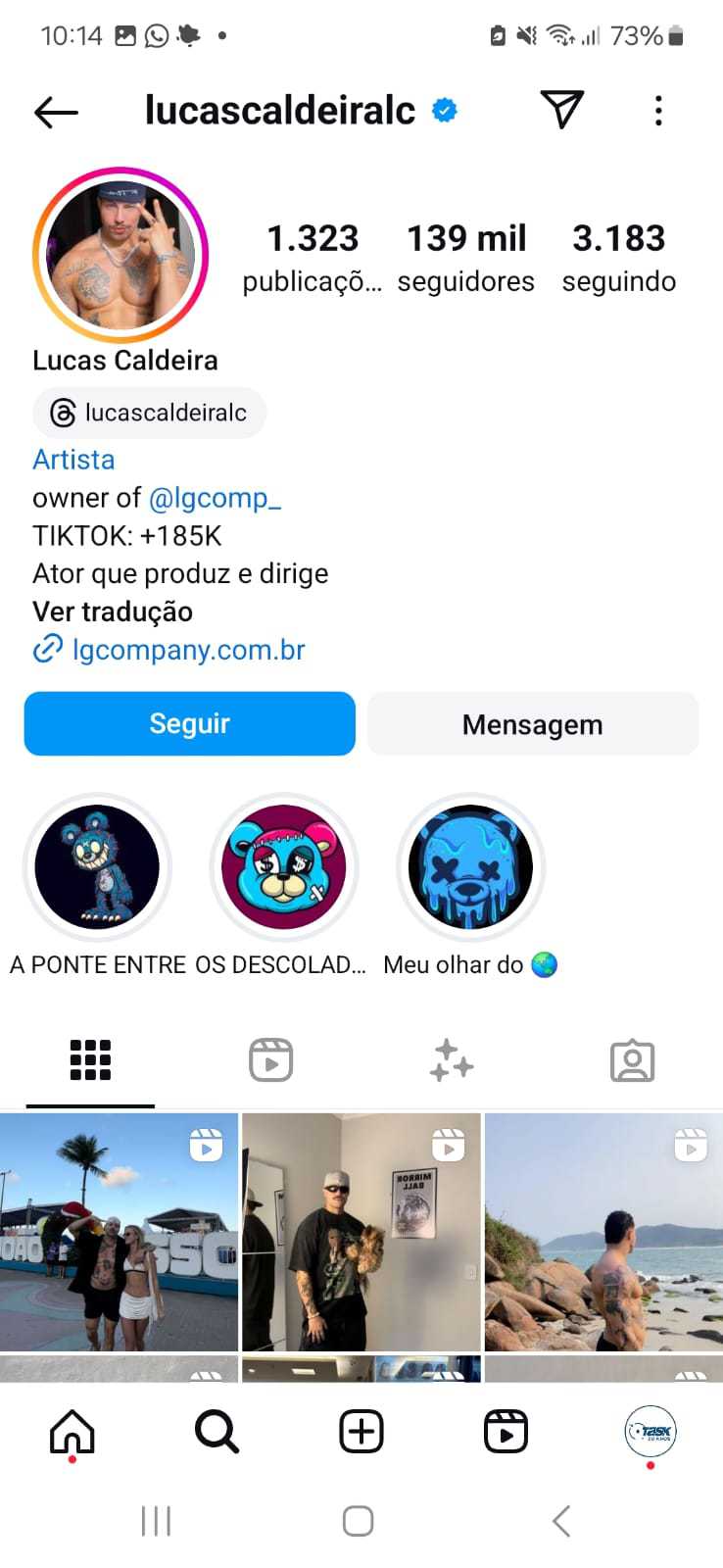This screenshot has height=1568, width=723.
Task: Open the Reels icon in bottom navigation
Action: click(506, 1431)
